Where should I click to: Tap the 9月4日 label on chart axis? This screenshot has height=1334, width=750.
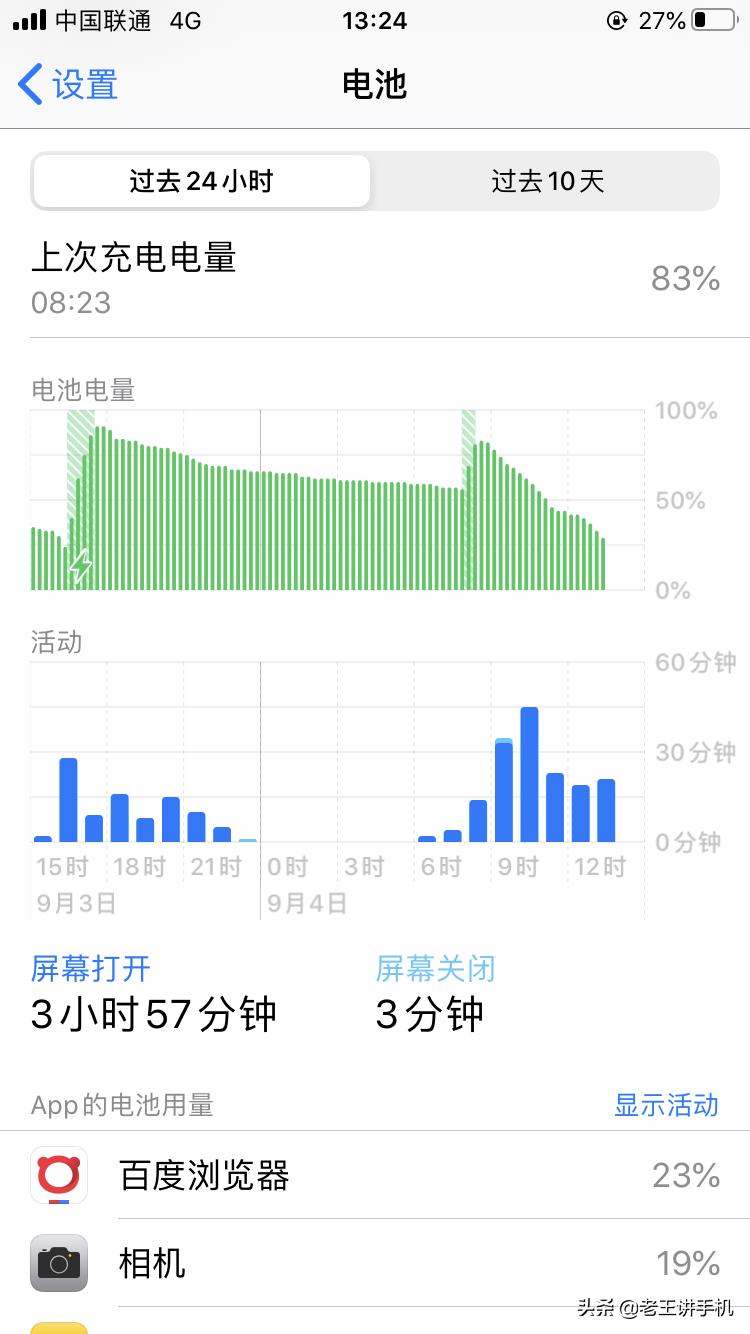[307, 902]
